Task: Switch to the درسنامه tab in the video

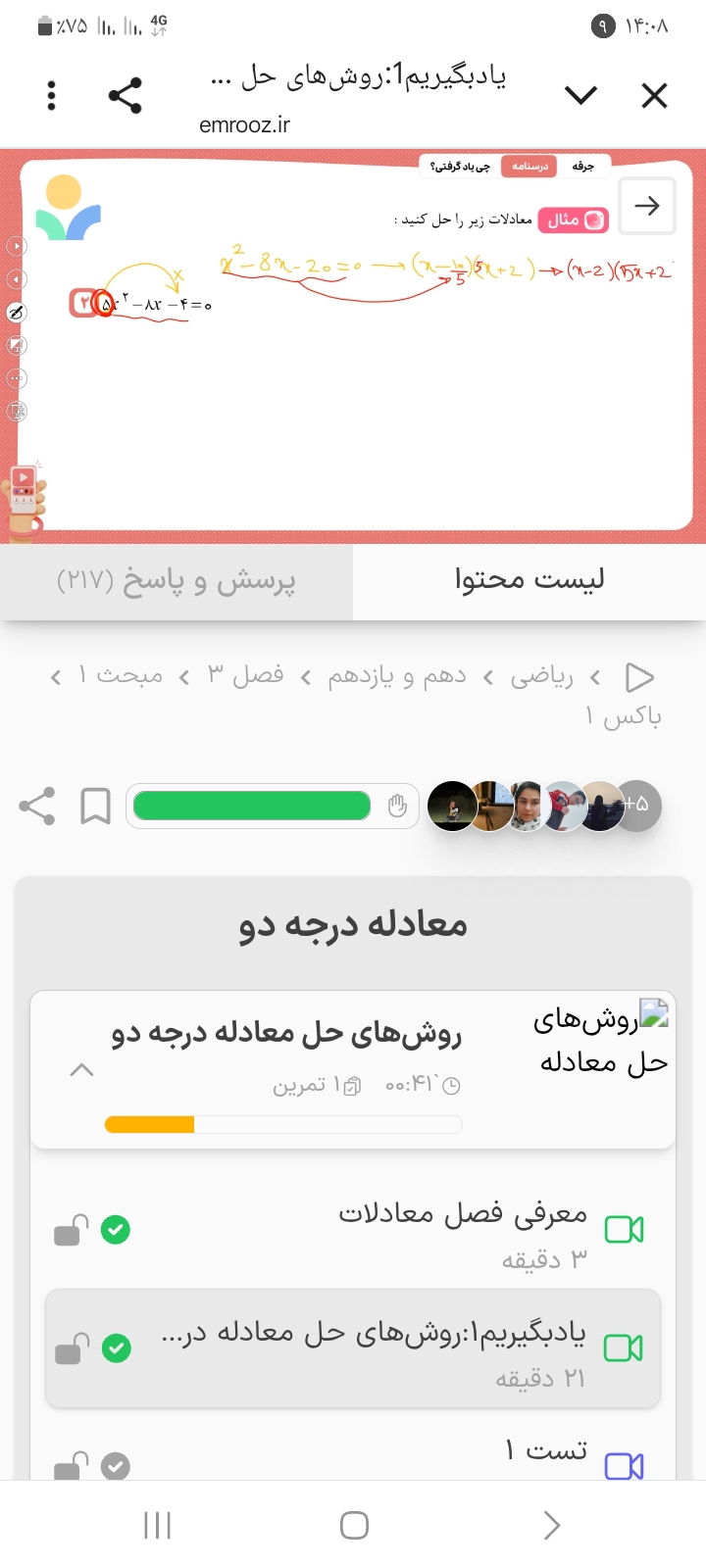Action: (529, 167)
